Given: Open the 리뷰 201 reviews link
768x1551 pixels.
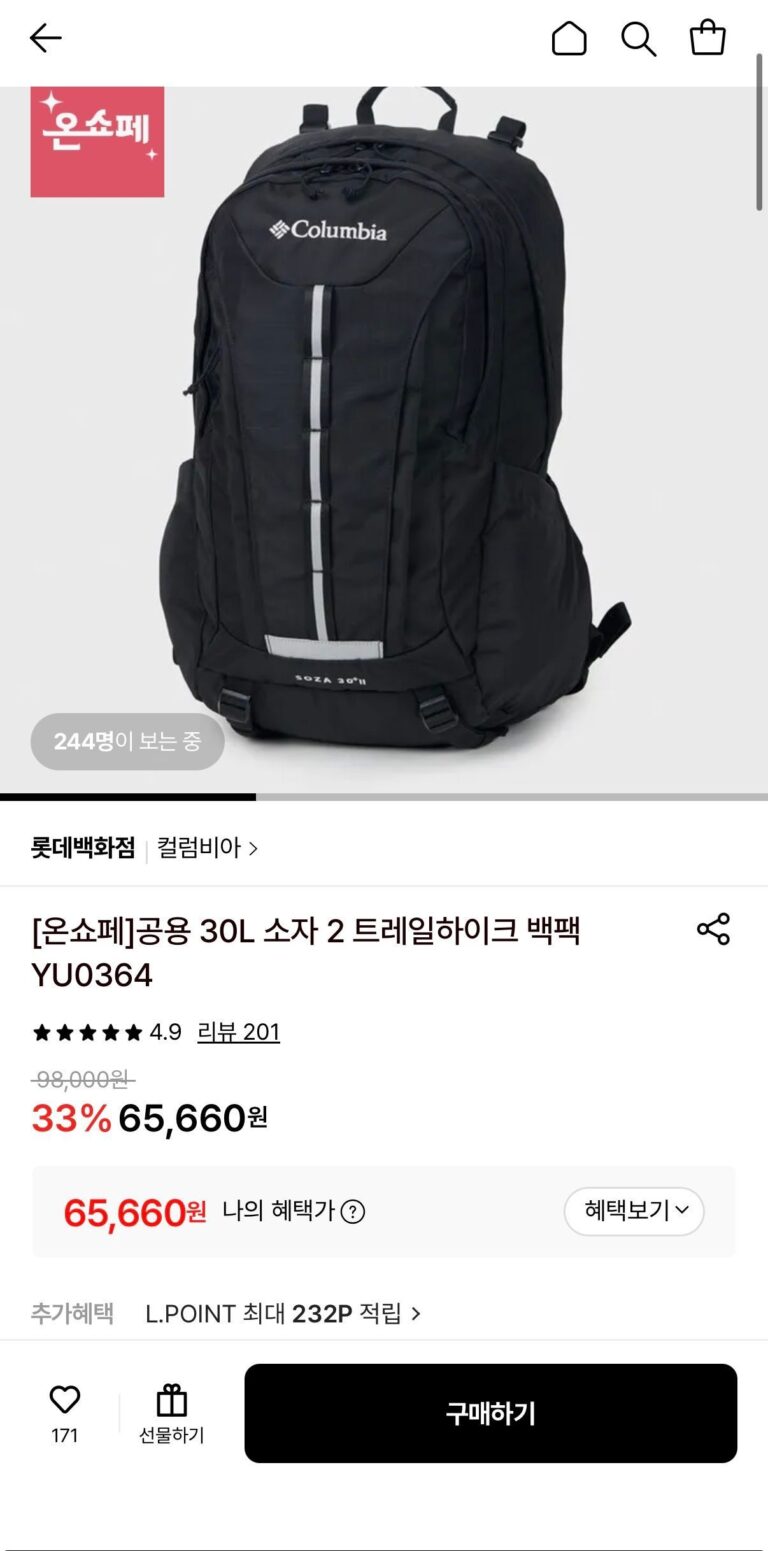Looking at the screenshot, I should pyautogui.click(x=238, y=1032).
